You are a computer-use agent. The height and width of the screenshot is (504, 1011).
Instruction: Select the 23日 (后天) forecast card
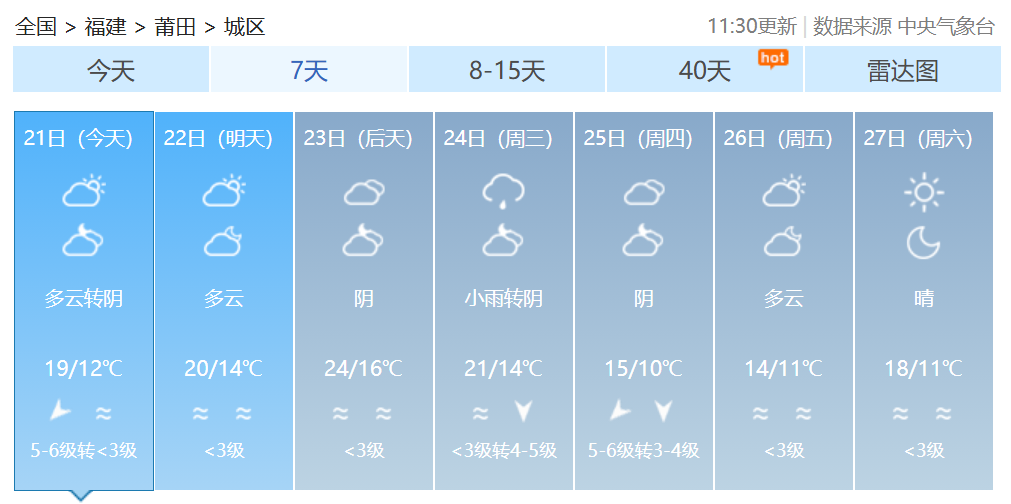tap(363, 300)
